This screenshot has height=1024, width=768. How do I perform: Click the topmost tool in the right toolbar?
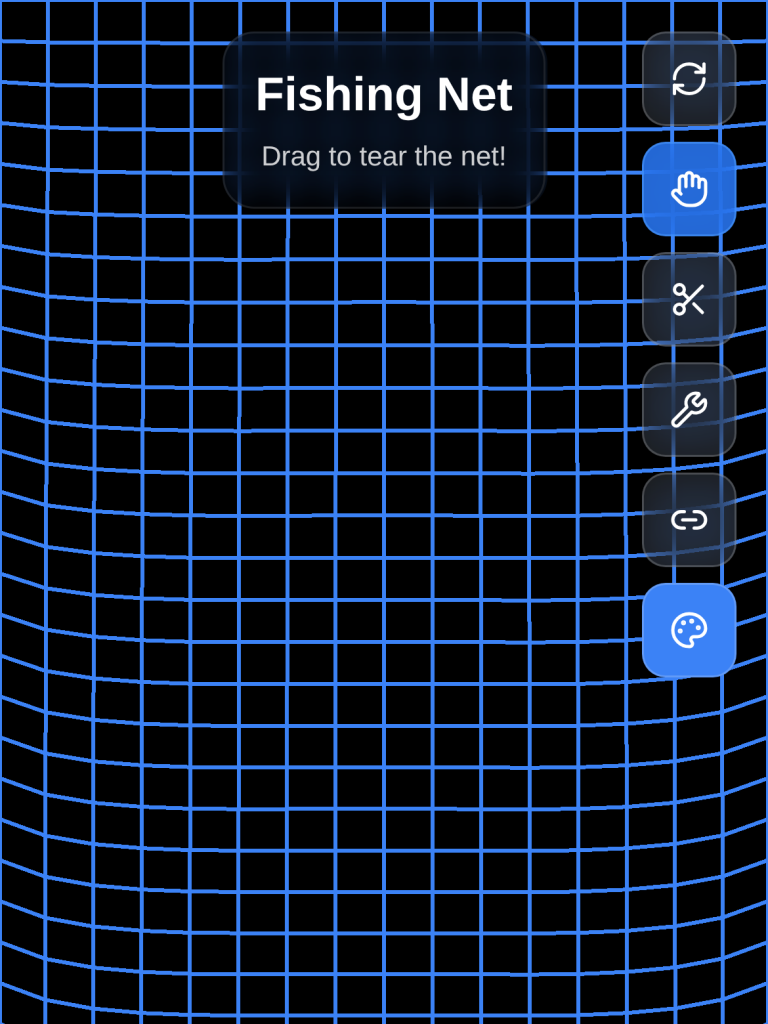tap(688, 81)
